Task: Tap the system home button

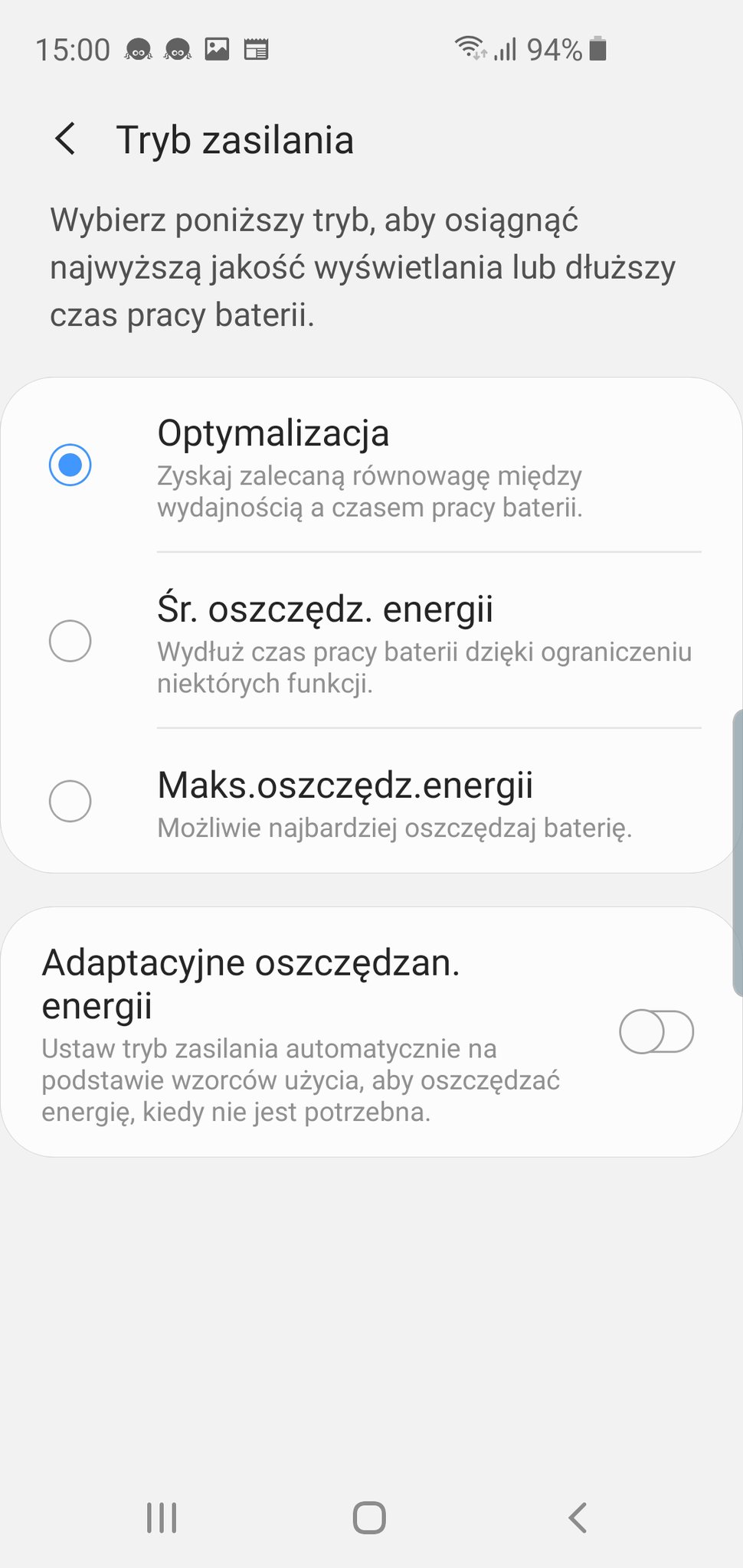Action: [x=369, y=1517]
